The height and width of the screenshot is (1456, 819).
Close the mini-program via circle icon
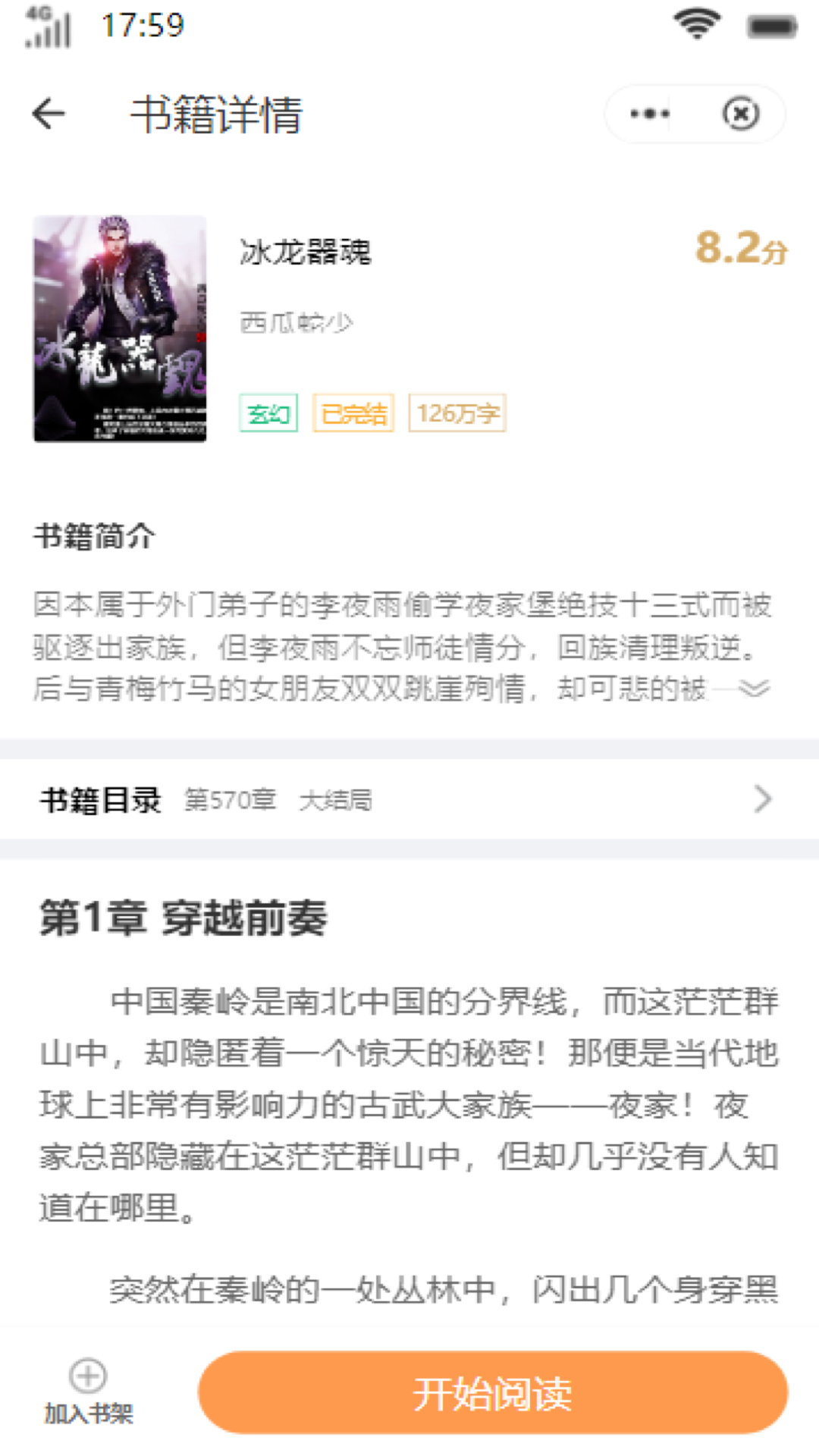click(x=740, y=114)
